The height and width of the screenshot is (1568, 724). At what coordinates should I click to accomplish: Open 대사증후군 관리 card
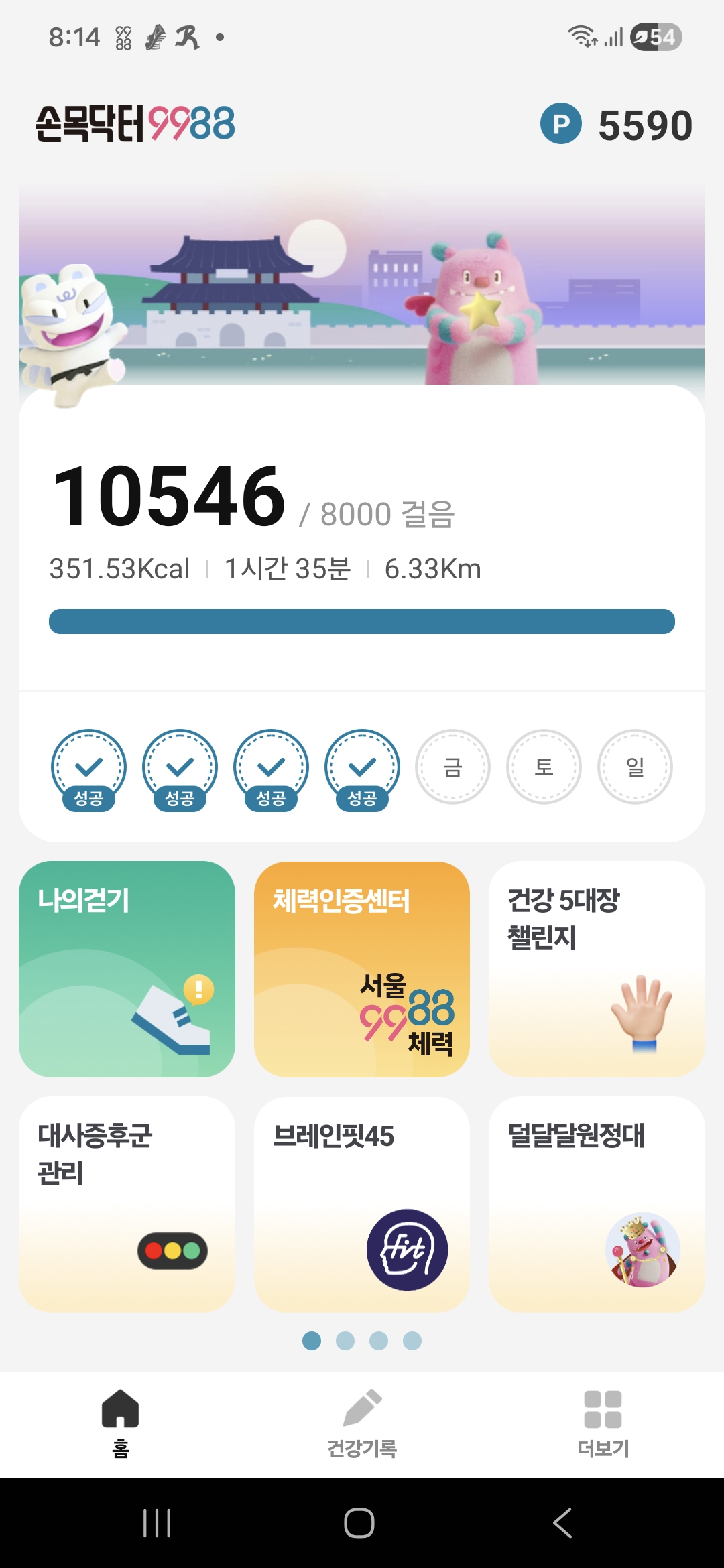pyautogui.click(x=127, y=1204)
